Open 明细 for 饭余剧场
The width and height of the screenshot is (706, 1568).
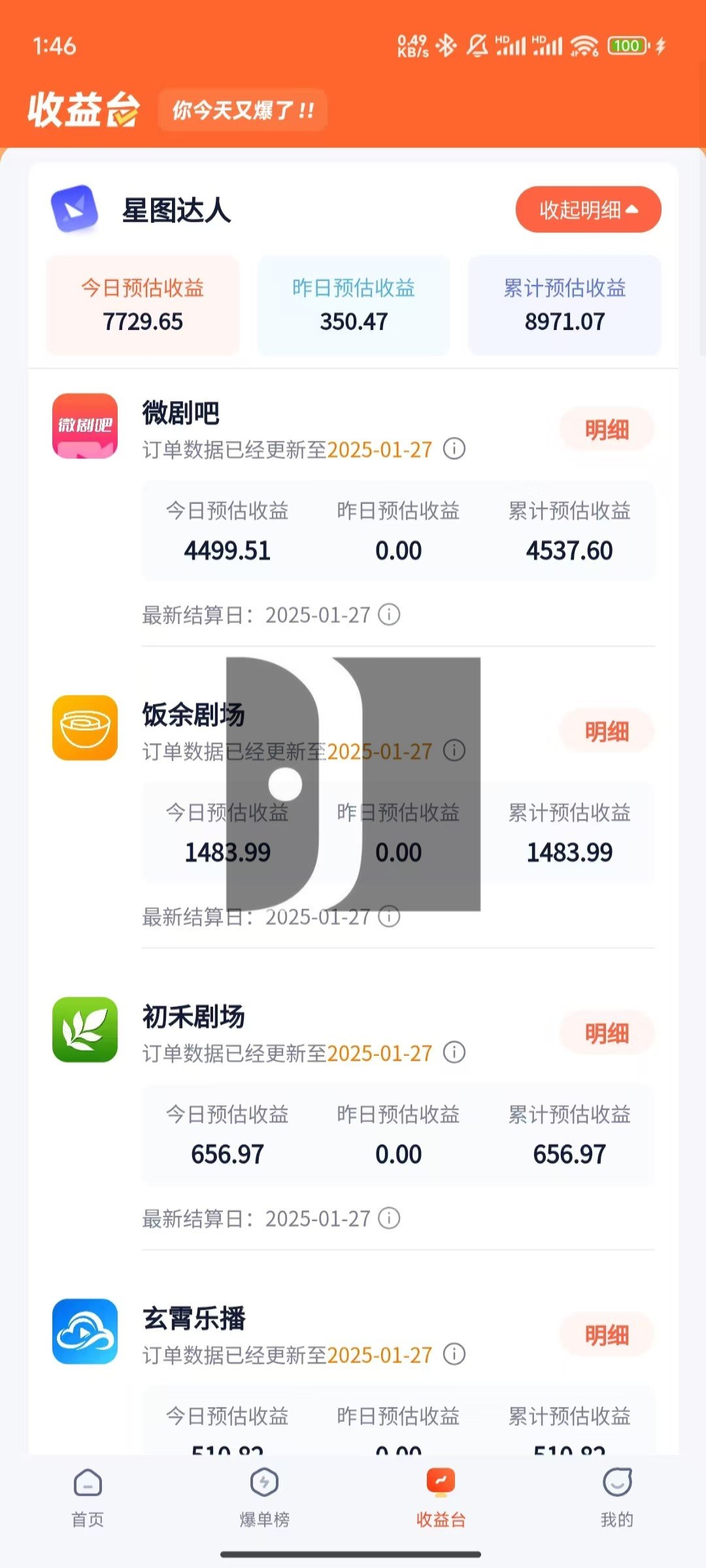click(607, 732)
